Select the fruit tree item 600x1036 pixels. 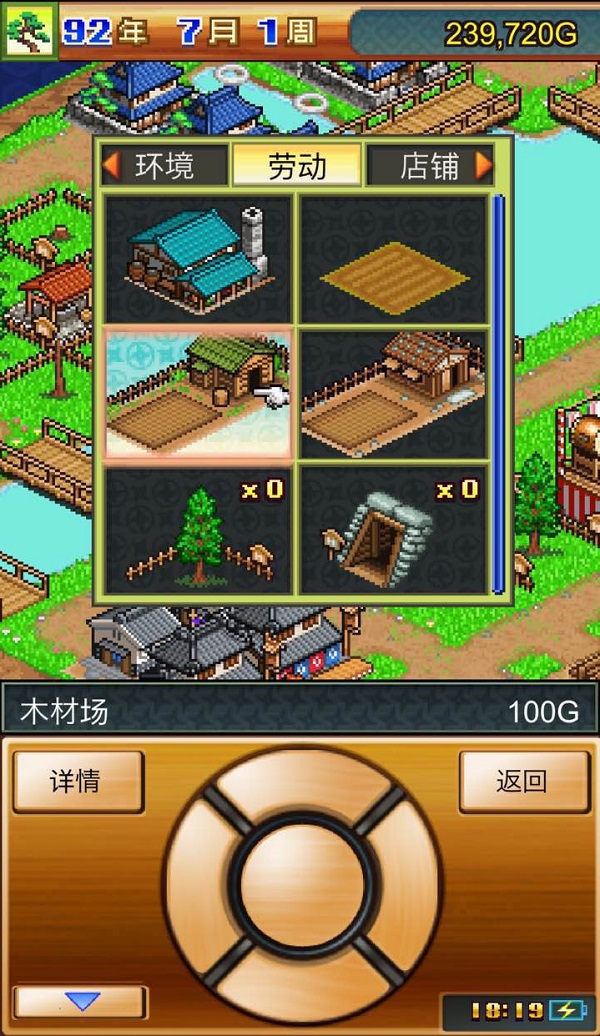click(199, 528)
